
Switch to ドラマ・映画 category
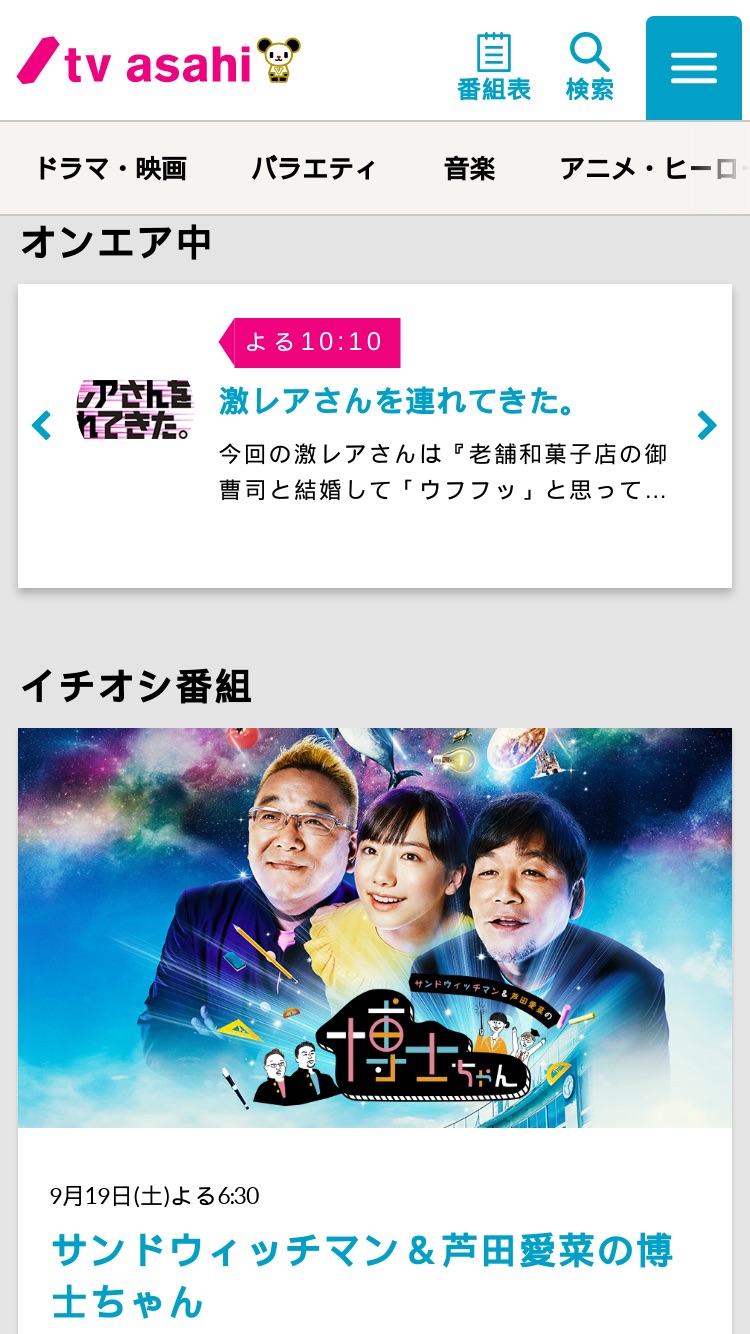[x=110, y=168]
